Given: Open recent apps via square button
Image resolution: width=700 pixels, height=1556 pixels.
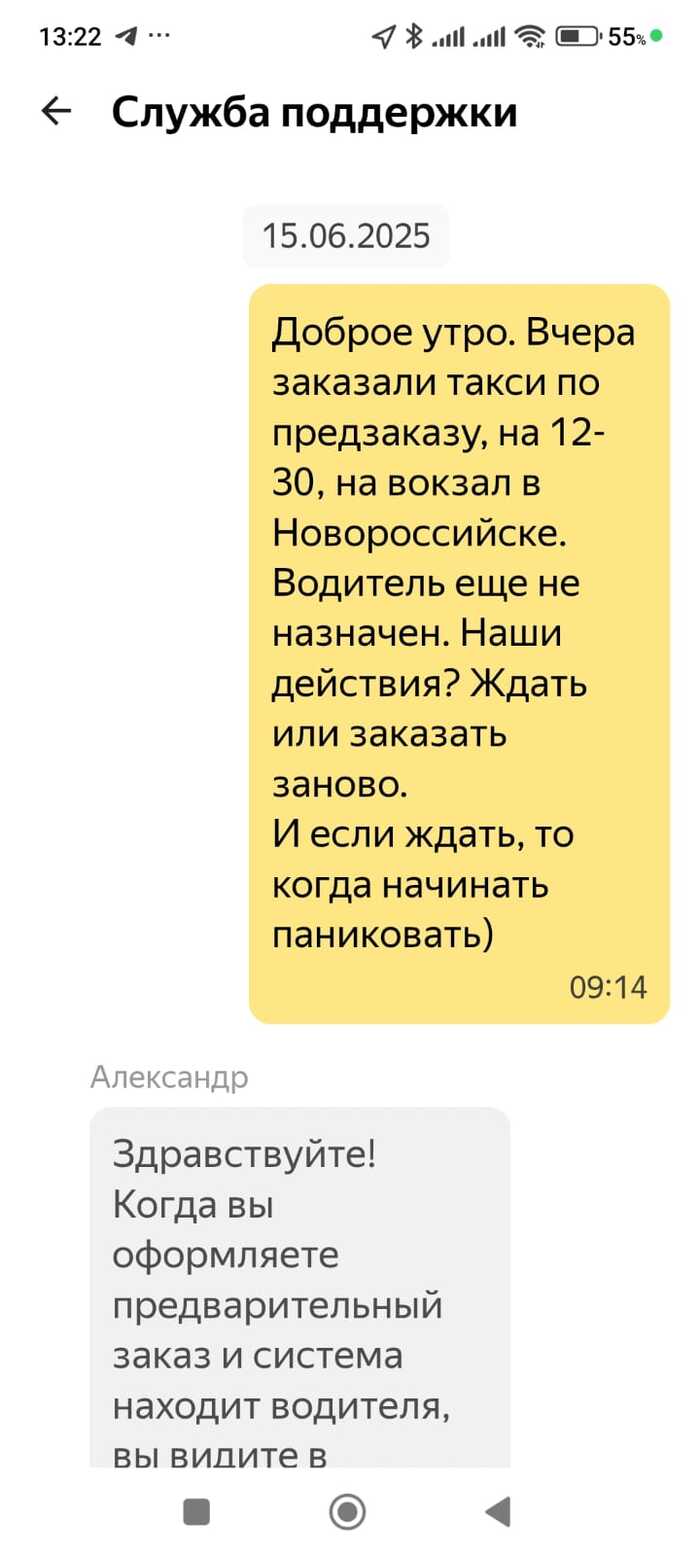Looking at the screenshot, I should 197,1510.
